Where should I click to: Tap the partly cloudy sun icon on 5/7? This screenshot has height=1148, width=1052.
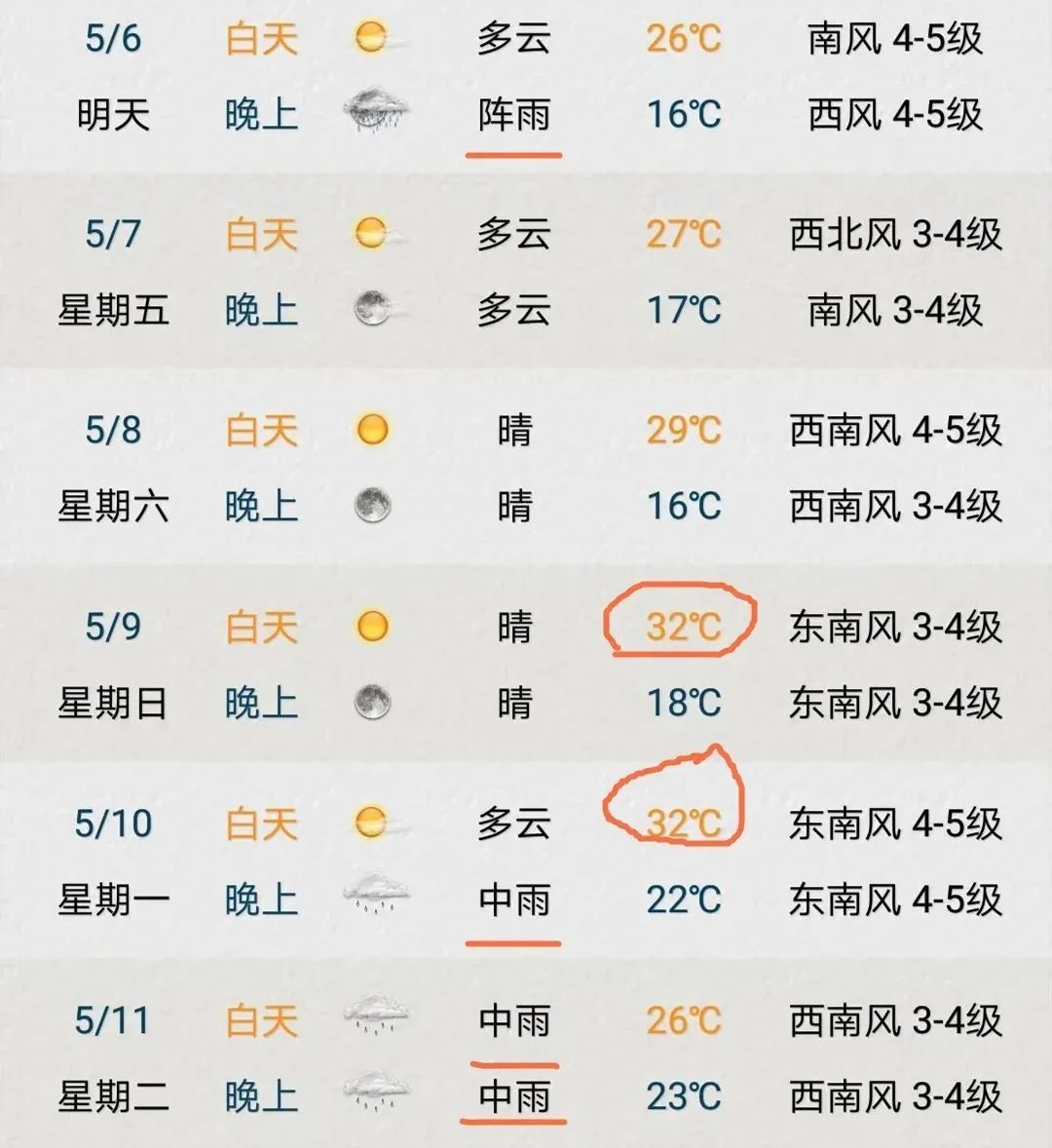[373, 232]
